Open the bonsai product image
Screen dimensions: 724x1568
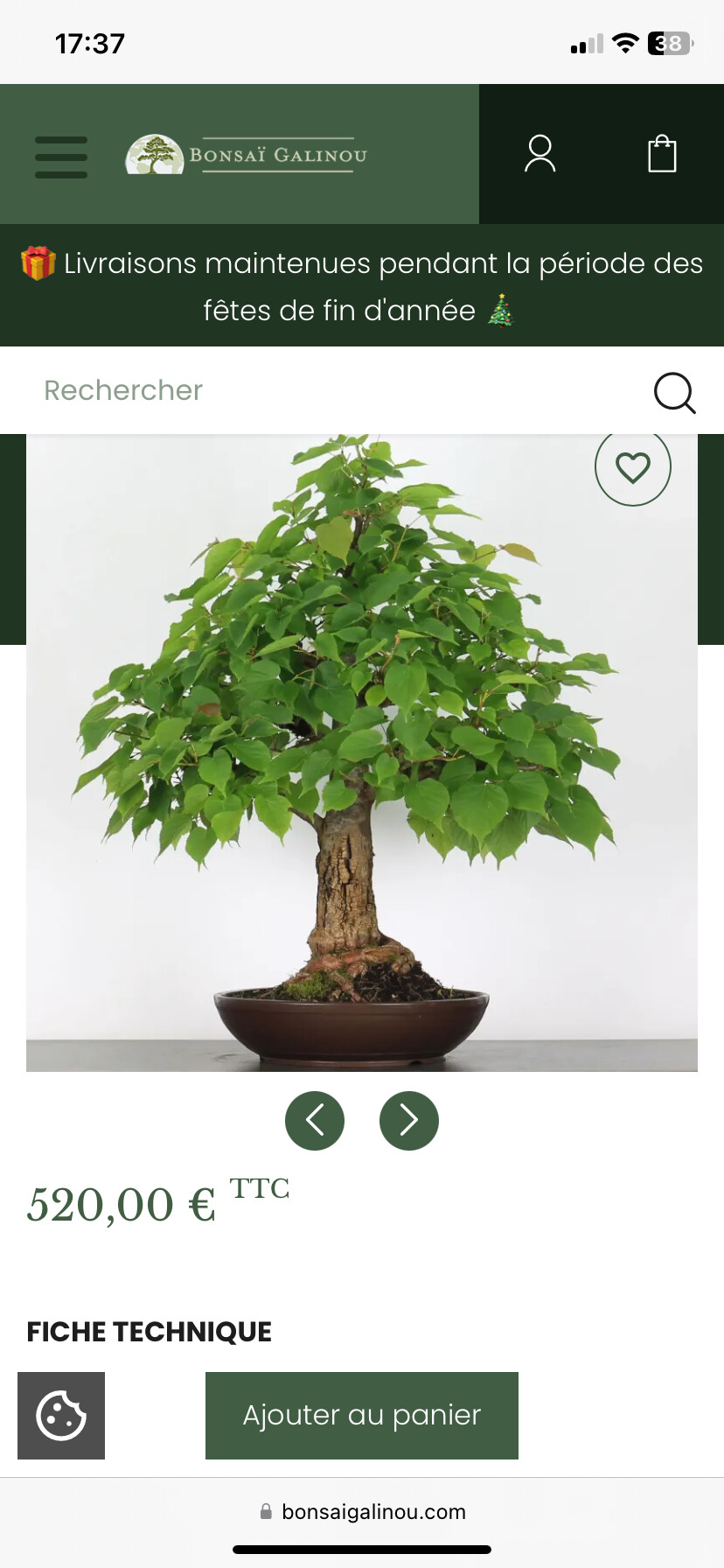pyautogui.click(x=362, y=752)
